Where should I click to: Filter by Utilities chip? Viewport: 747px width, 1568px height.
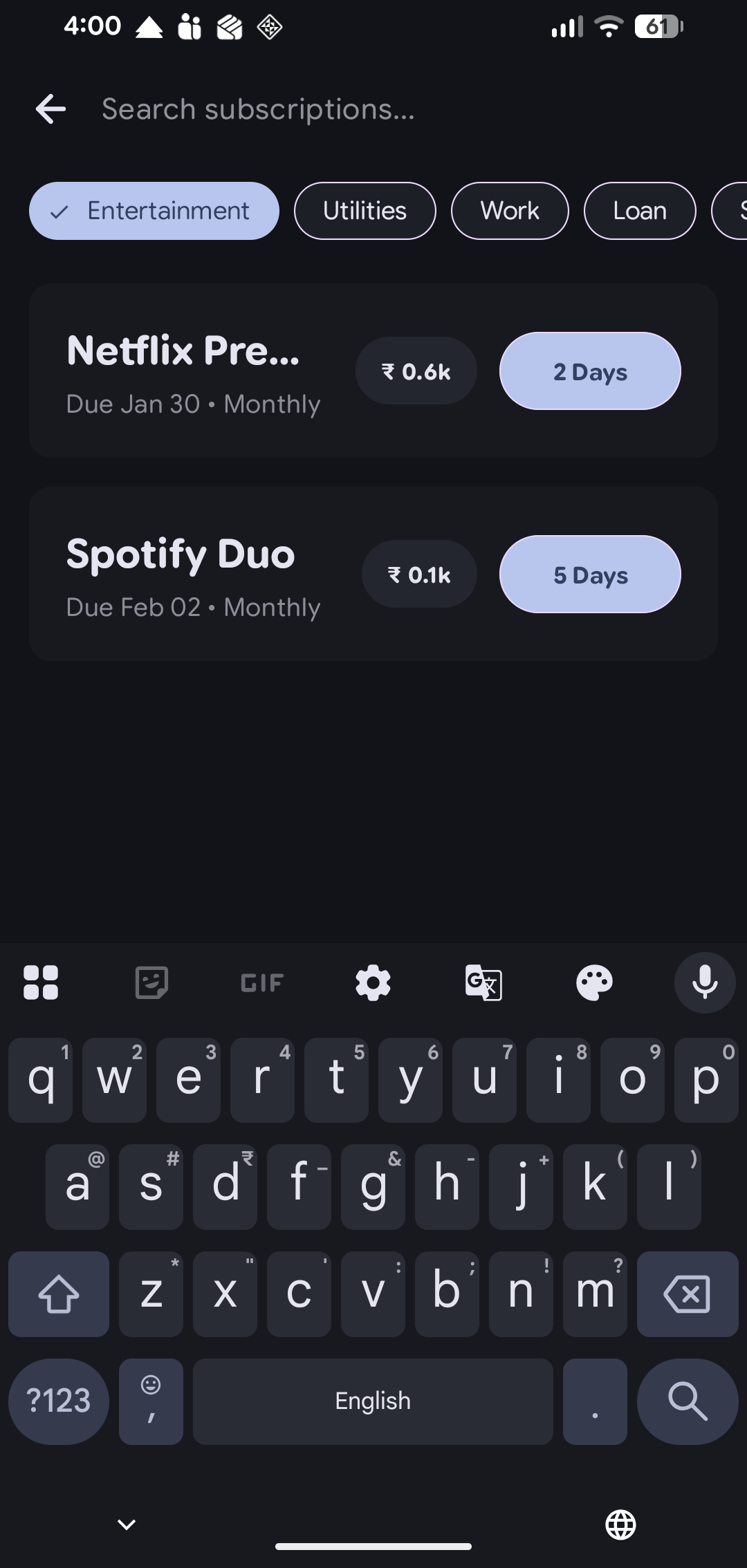pyautogui.click(x=365, y=211)
